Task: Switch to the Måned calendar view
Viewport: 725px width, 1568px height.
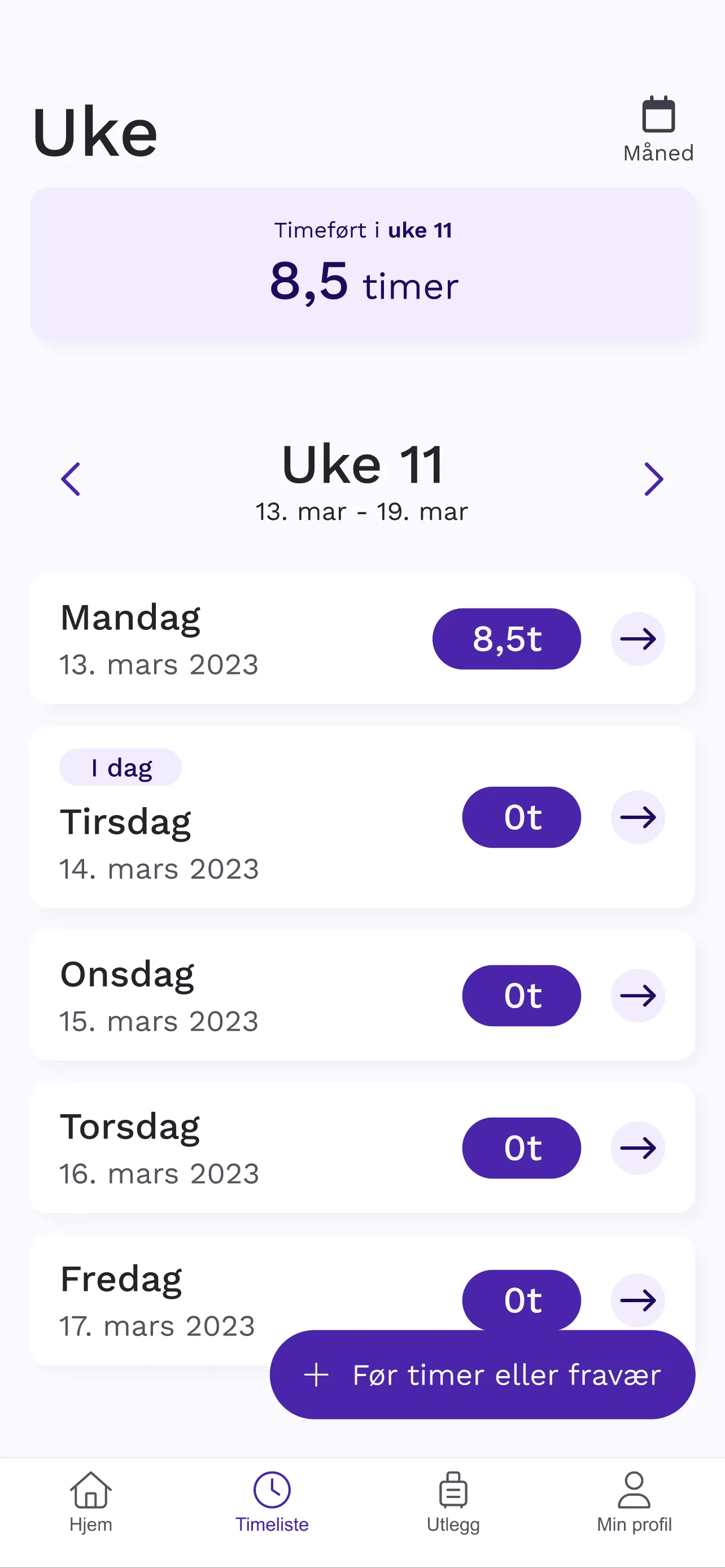Action: point(658,129)
